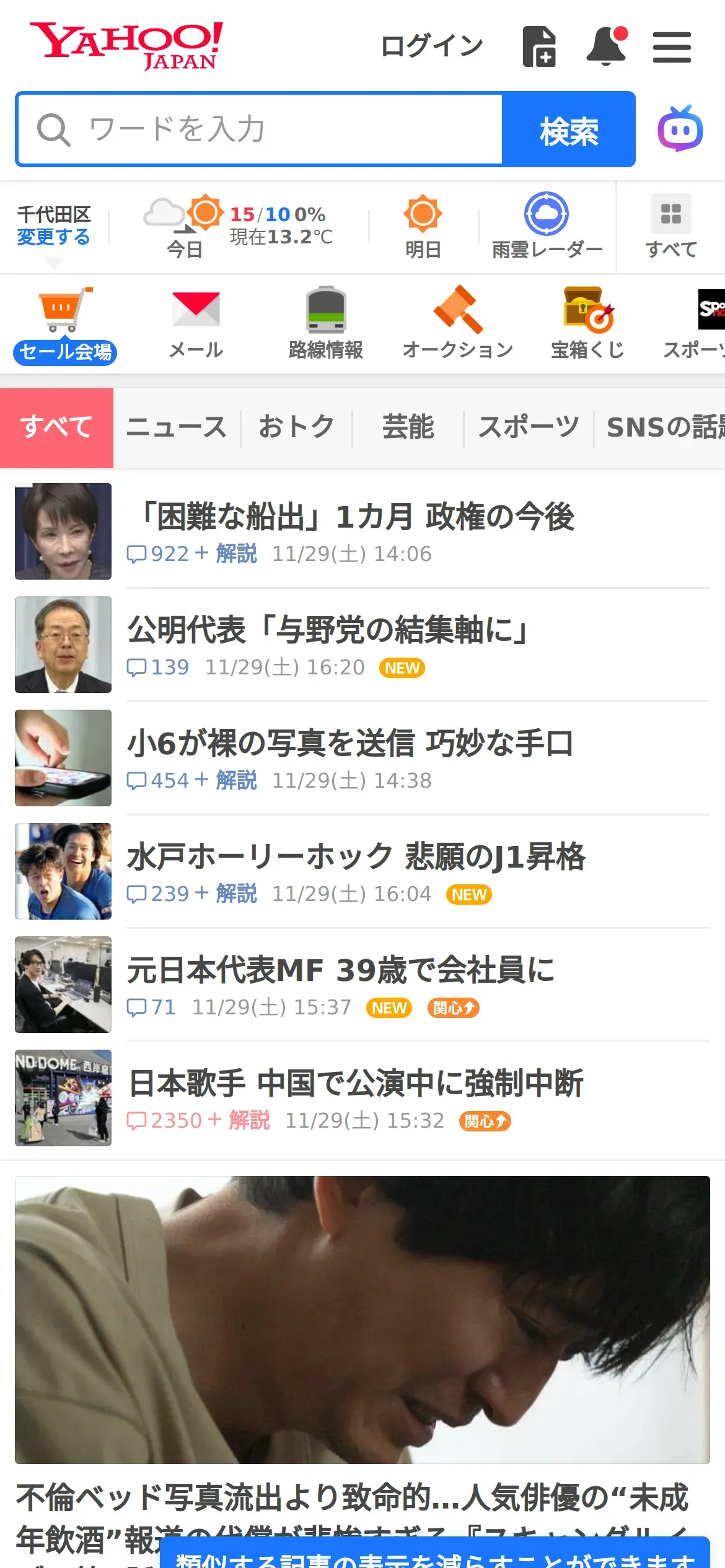The image size is (725, 1568).
Task: Tap the ログイン link
Action: [x=431, y=46]
